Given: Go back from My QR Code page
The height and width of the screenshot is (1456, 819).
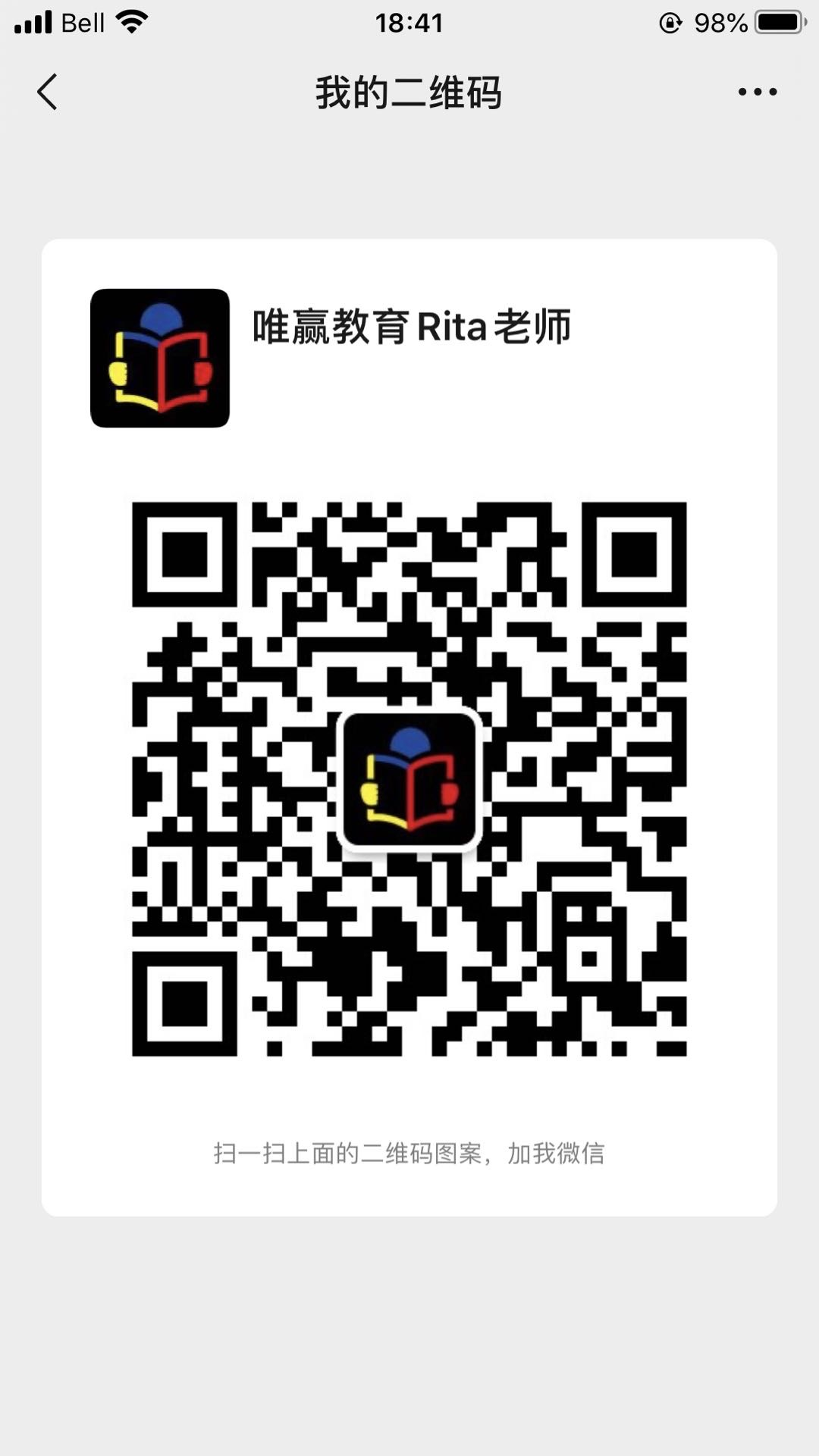Looking at the screenshot, I should [47, 92].
